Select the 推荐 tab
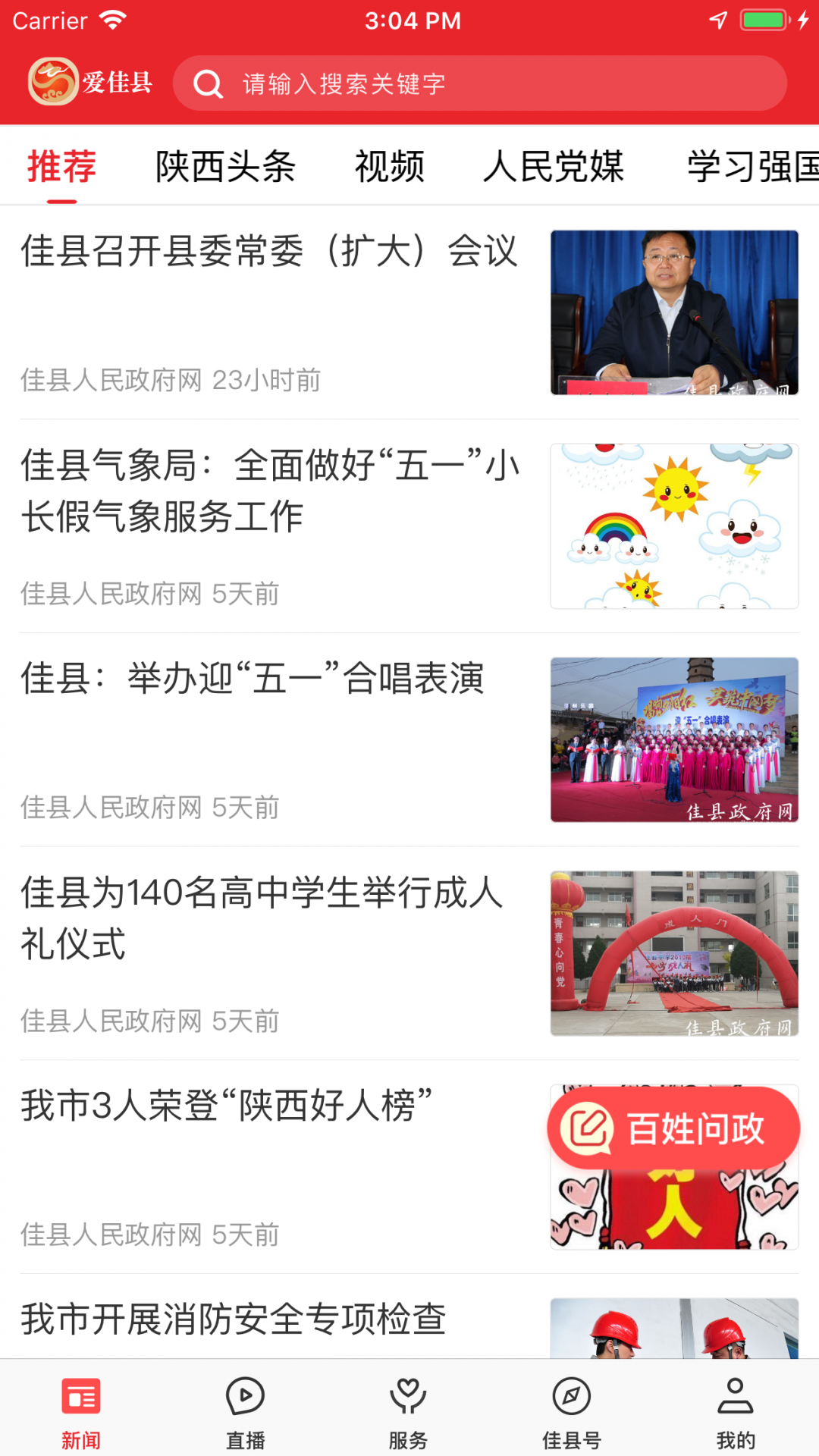The image size is (819, 1456). pyautogui.click(x=62, y=167)
